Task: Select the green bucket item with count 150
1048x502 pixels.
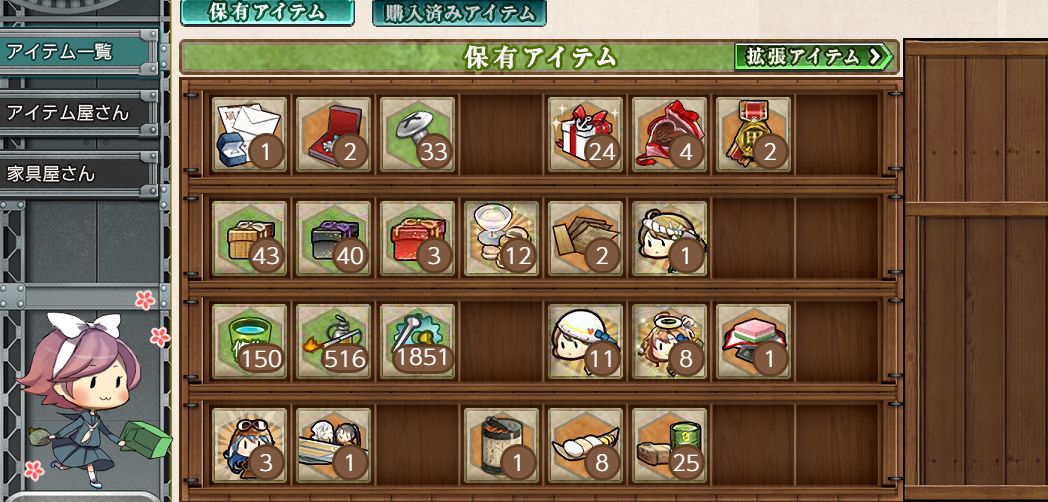Action: [x=250, y=342]
